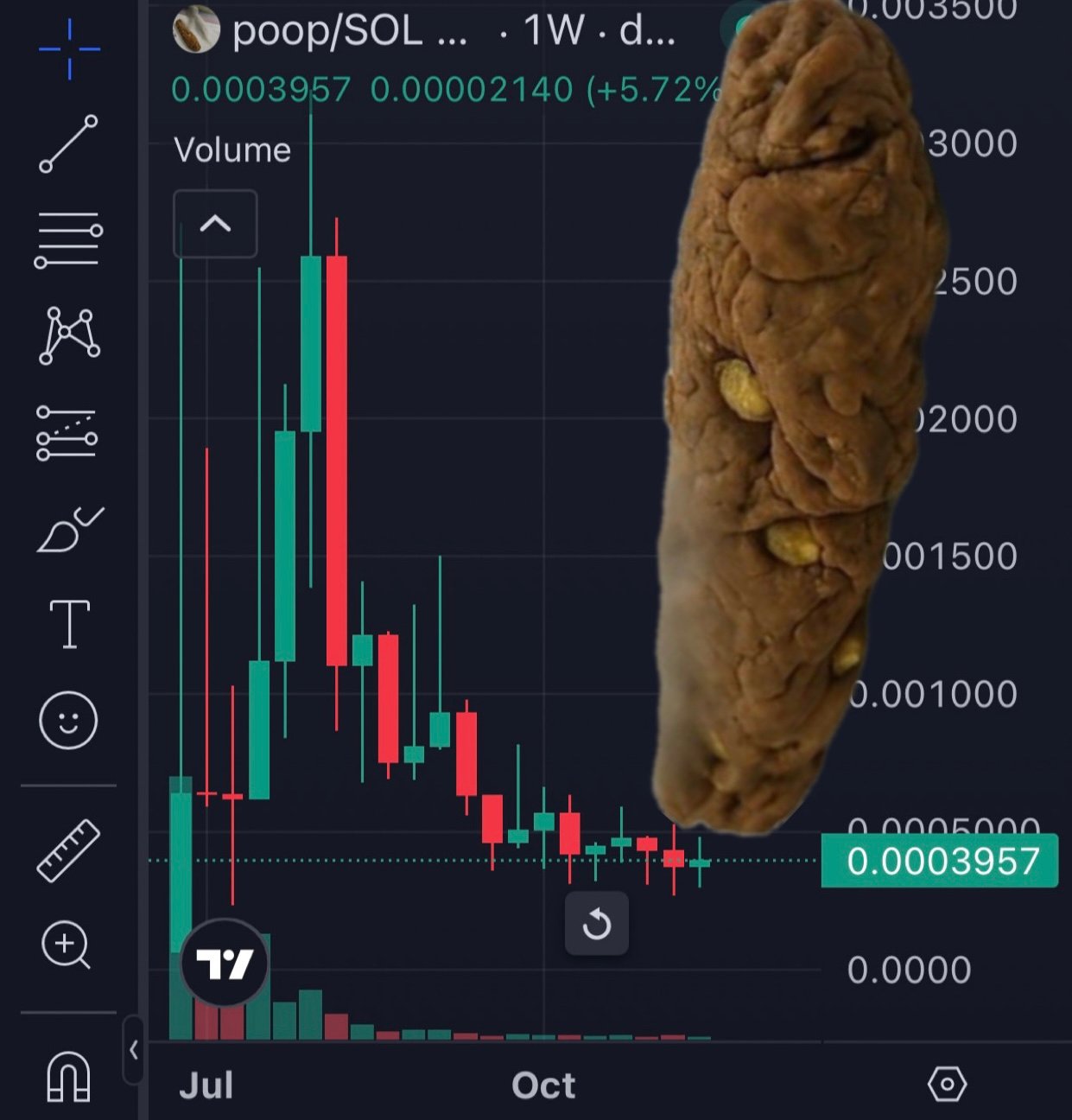Collapse the indicator legend chevron under Volume

(215, 225)
